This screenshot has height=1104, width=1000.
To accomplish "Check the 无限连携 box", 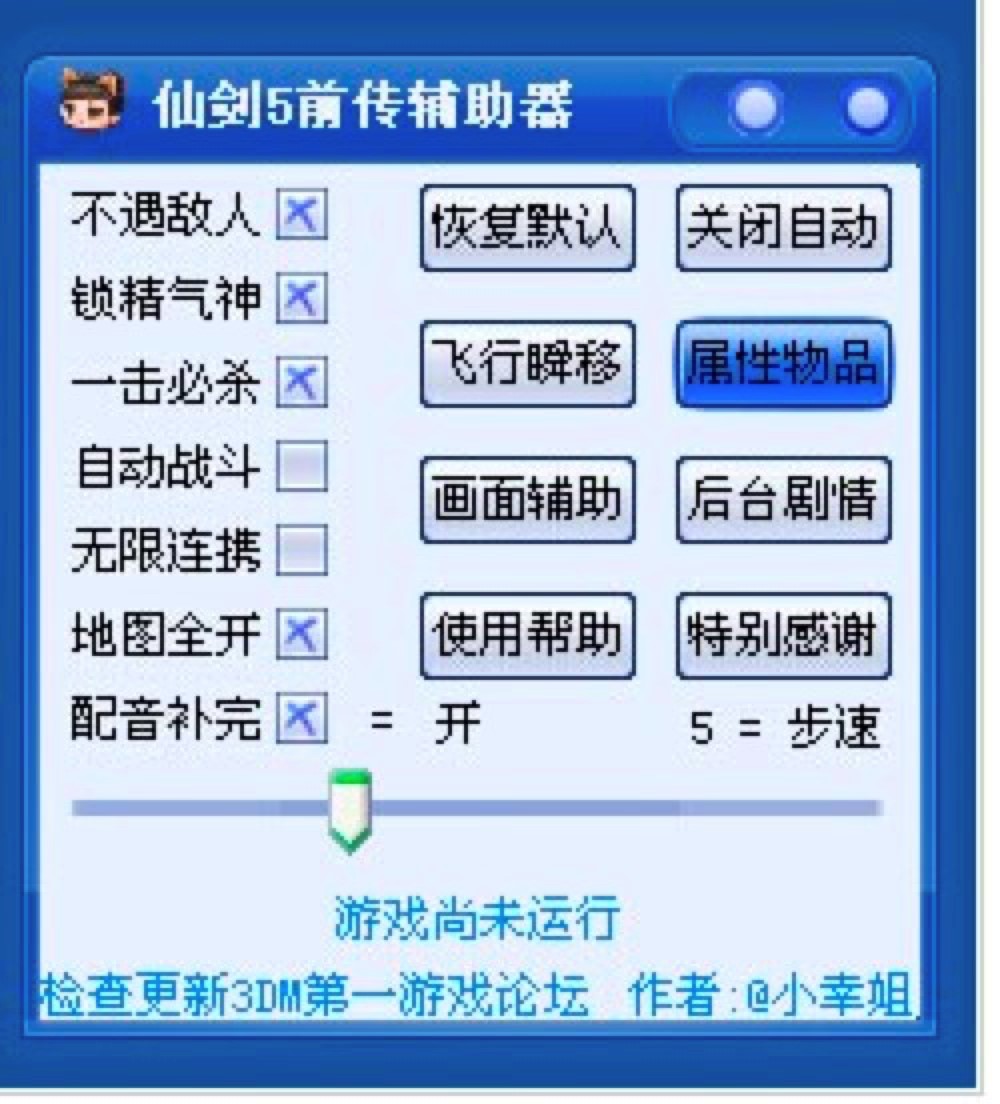I will click(x=302, y=551).
